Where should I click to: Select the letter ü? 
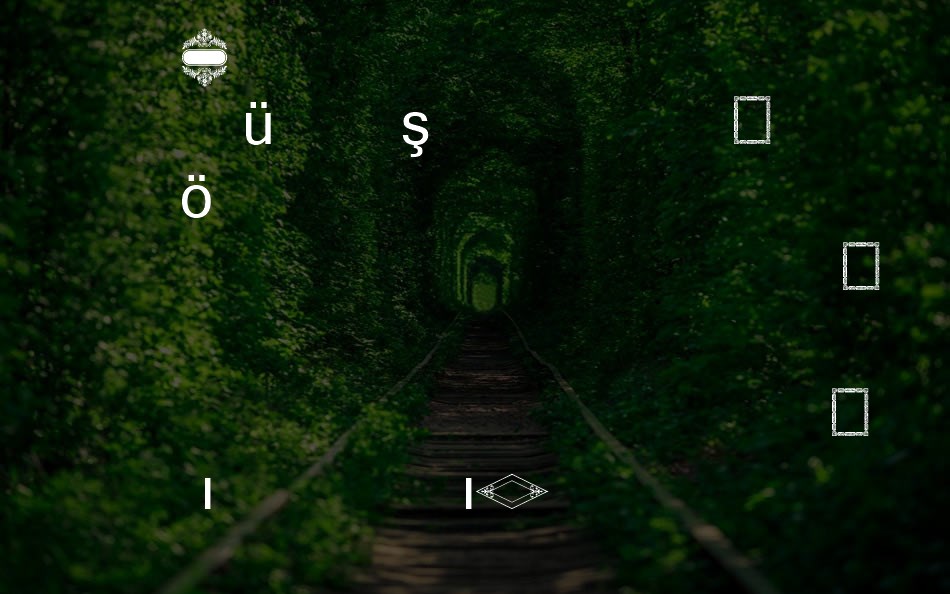coord(258,129)
